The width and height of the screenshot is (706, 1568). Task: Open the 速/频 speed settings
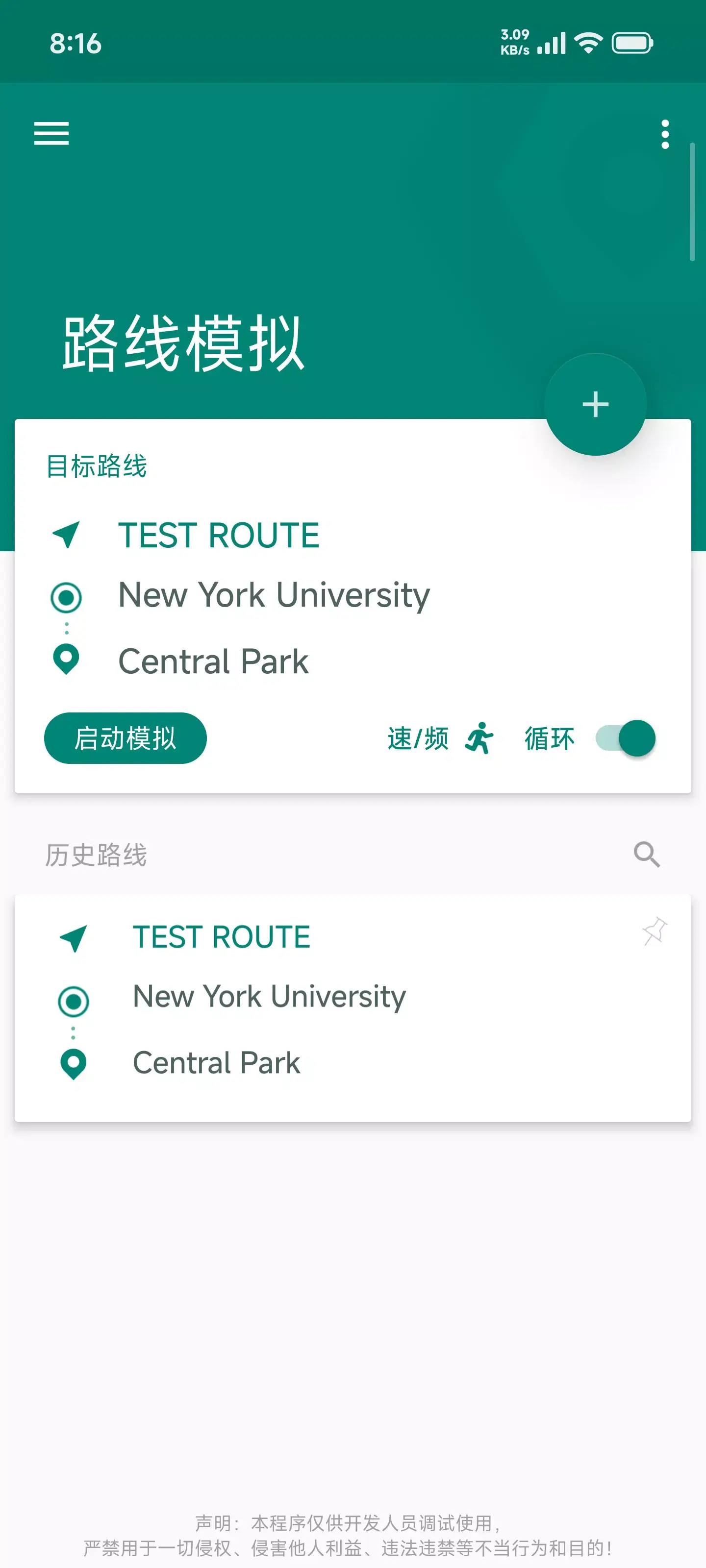(x=420, y=738)
